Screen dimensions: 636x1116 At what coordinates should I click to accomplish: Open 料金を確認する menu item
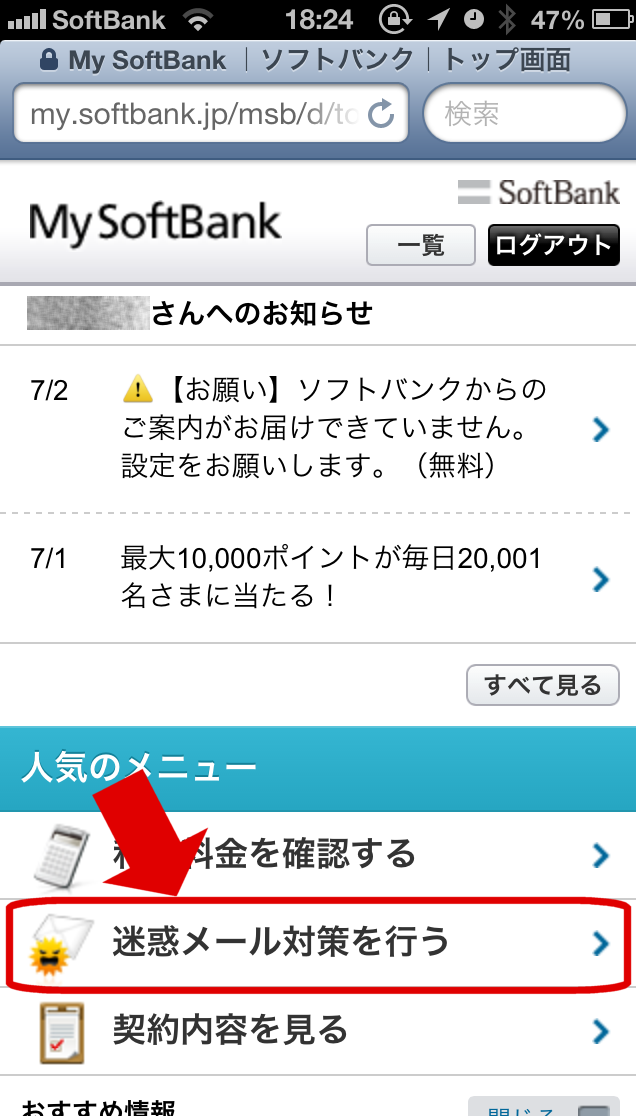click(318, 855)
